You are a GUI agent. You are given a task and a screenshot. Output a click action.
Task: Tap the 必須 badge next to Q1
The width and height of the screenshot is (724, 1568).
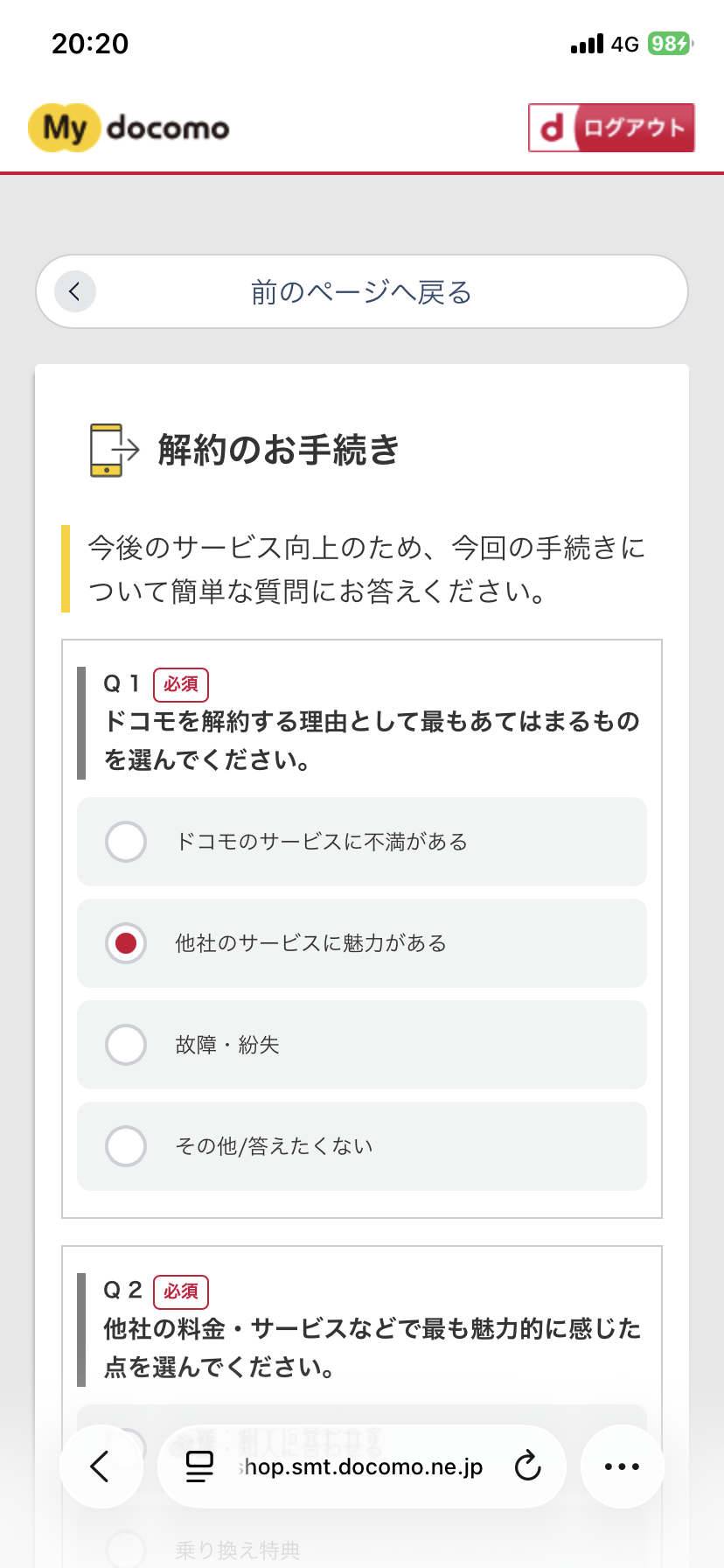(181, 684)
